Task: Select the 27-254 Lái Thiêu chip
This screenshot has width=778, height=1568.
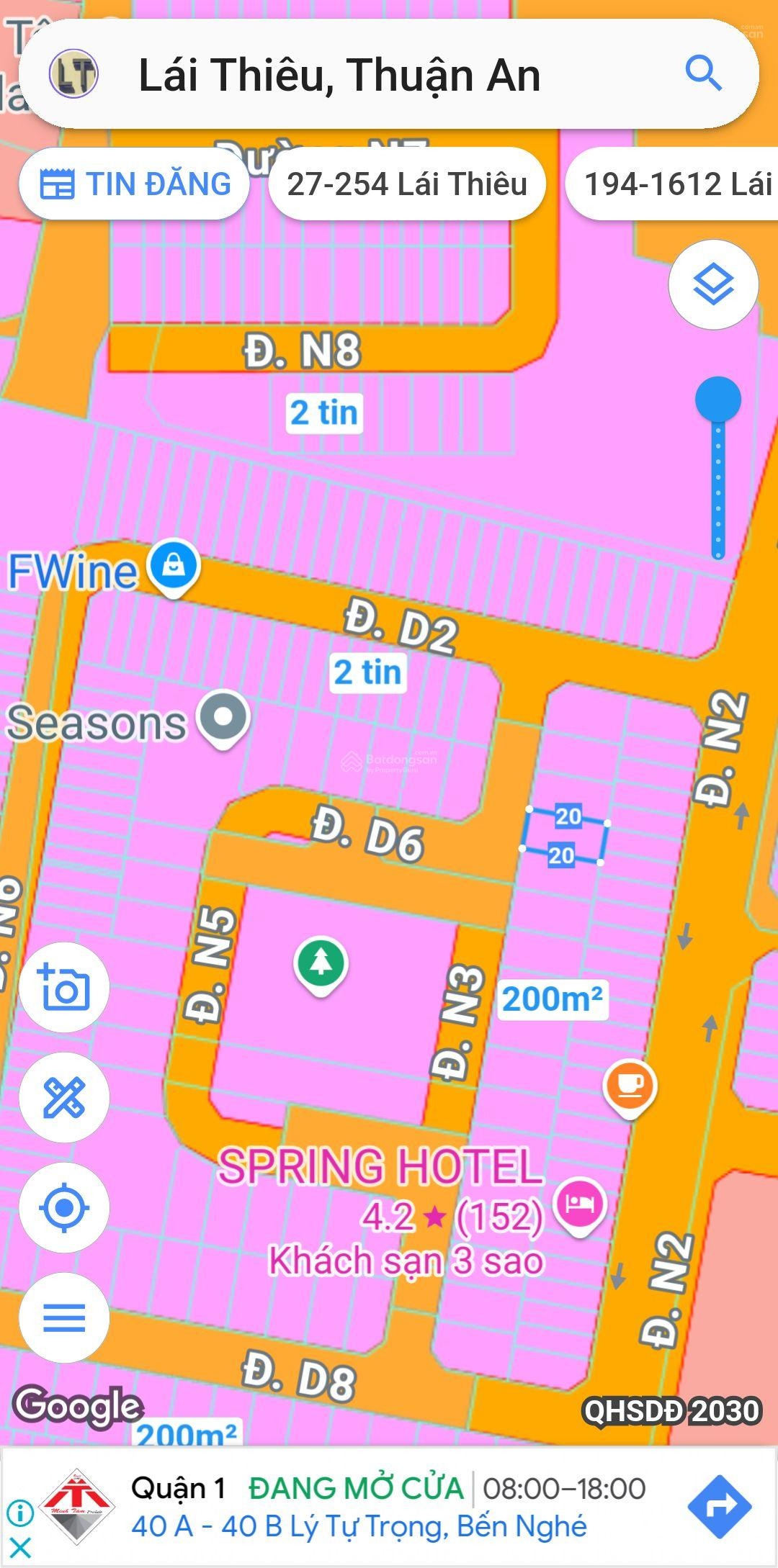Action: (x=407, y=184)
